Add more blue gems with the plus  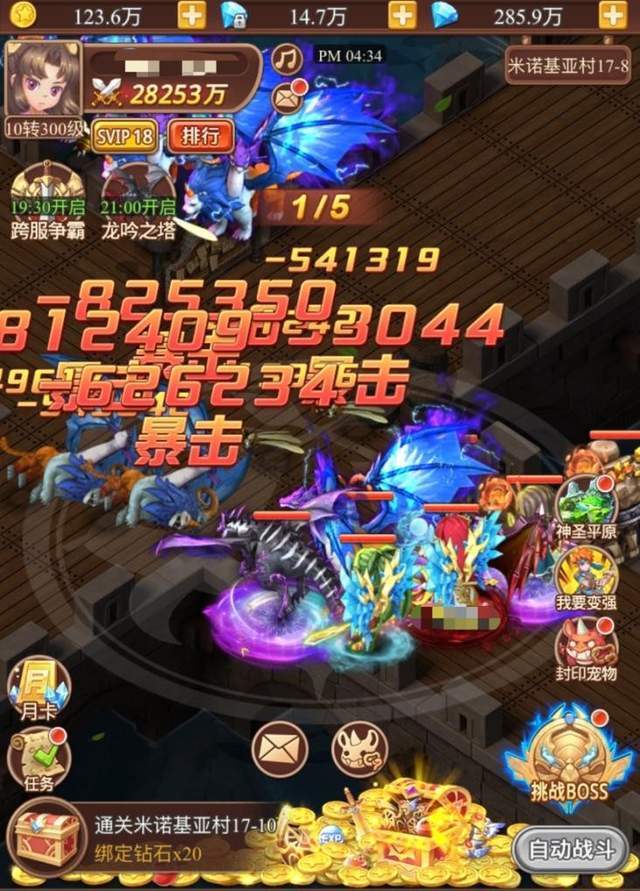tap(402, 15)
